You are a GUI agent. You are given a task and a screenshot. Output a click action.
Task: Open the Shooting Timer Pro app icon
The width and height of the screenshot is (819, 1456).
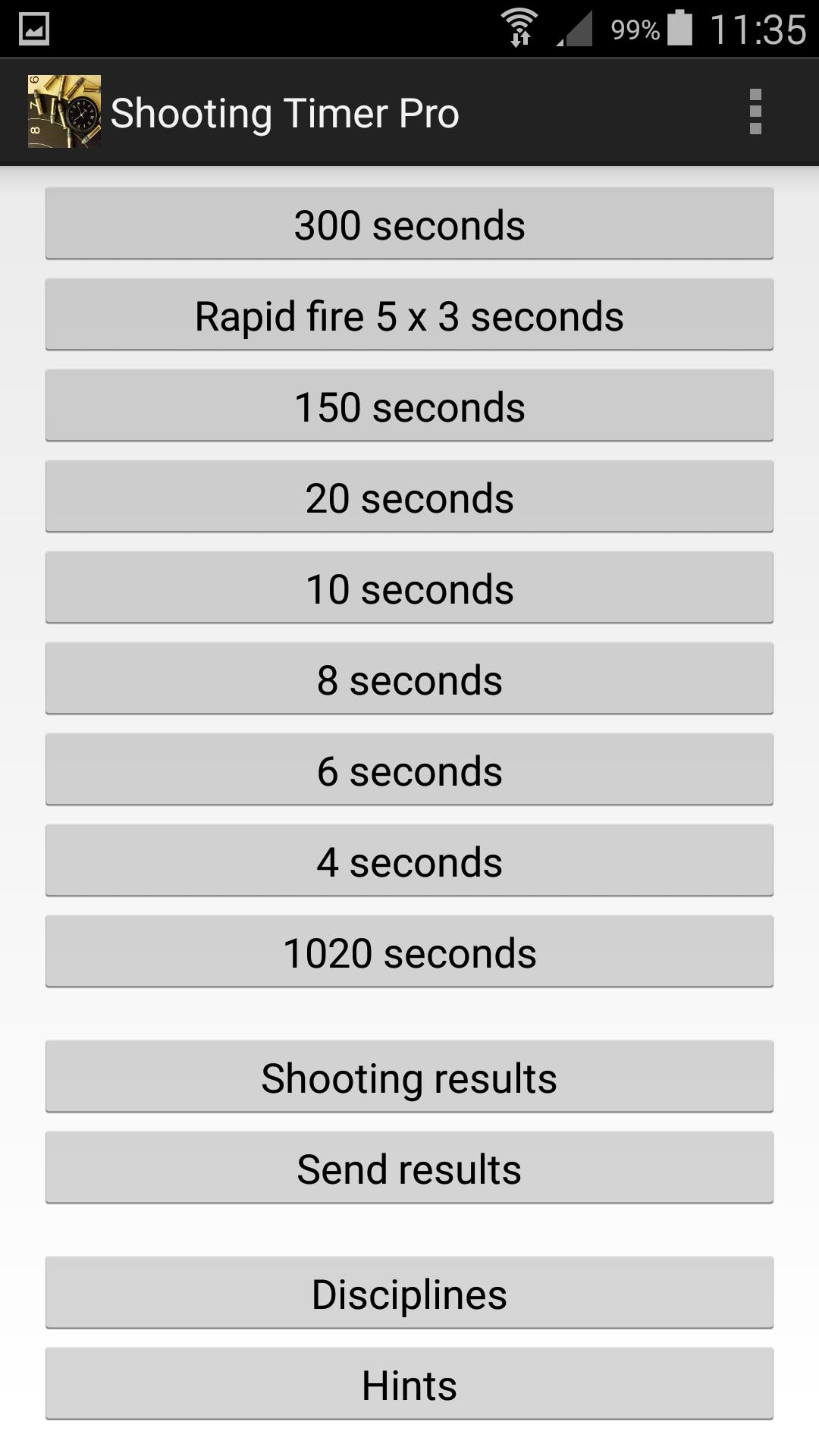[63, 112]
